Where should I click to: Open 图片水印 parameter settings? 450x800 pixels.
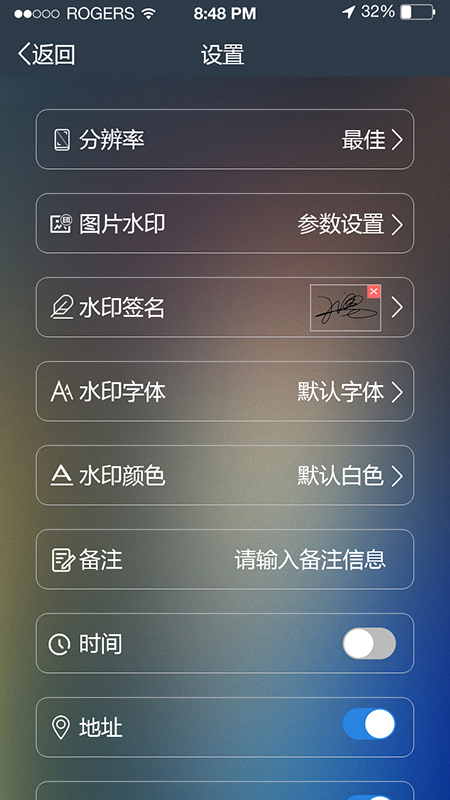pos(224,223)
